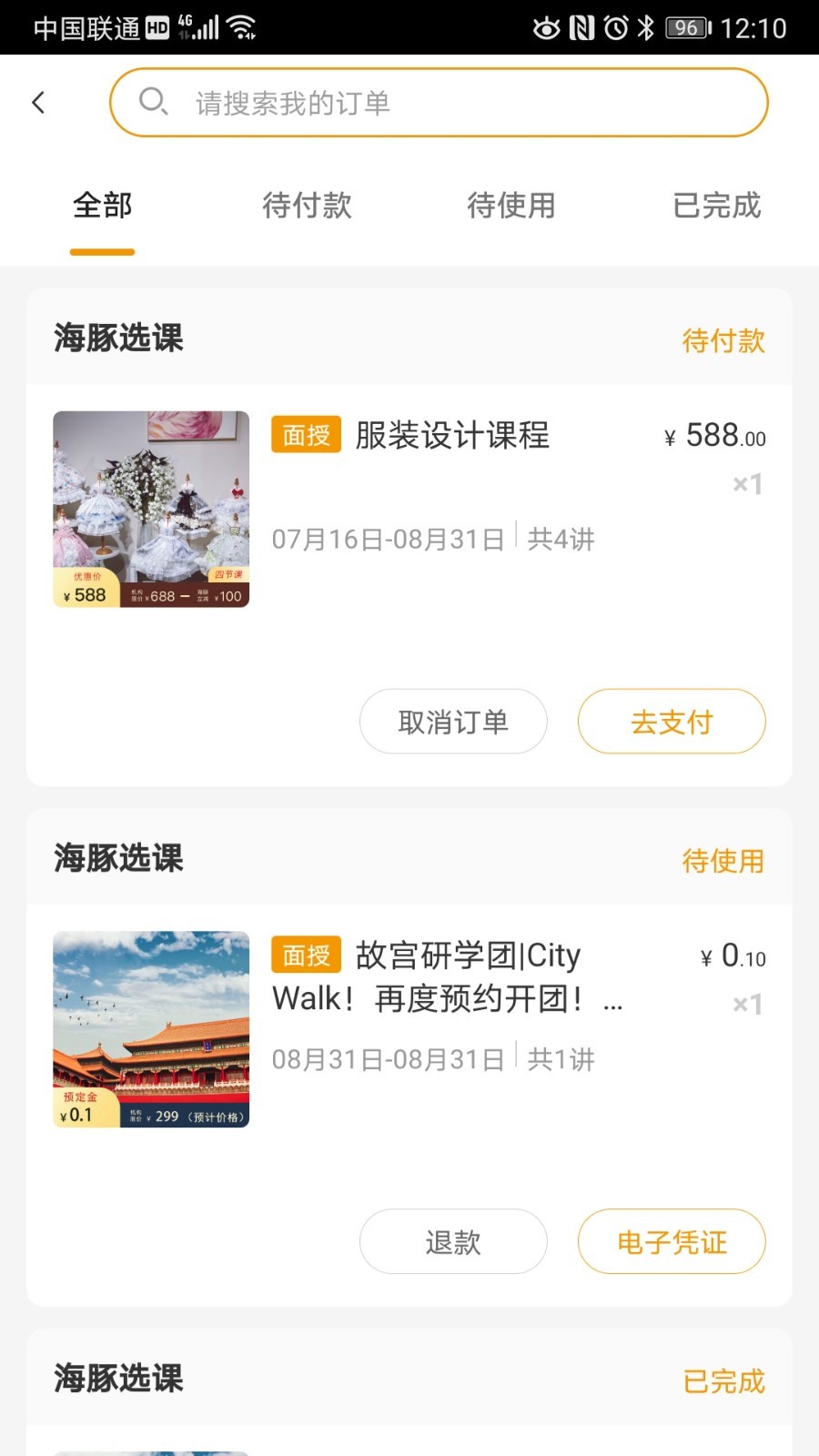The height and width of the screenshot is (1456, 819).
Task: Open the 服装设计课程 order card
Action: pos(451,436)
